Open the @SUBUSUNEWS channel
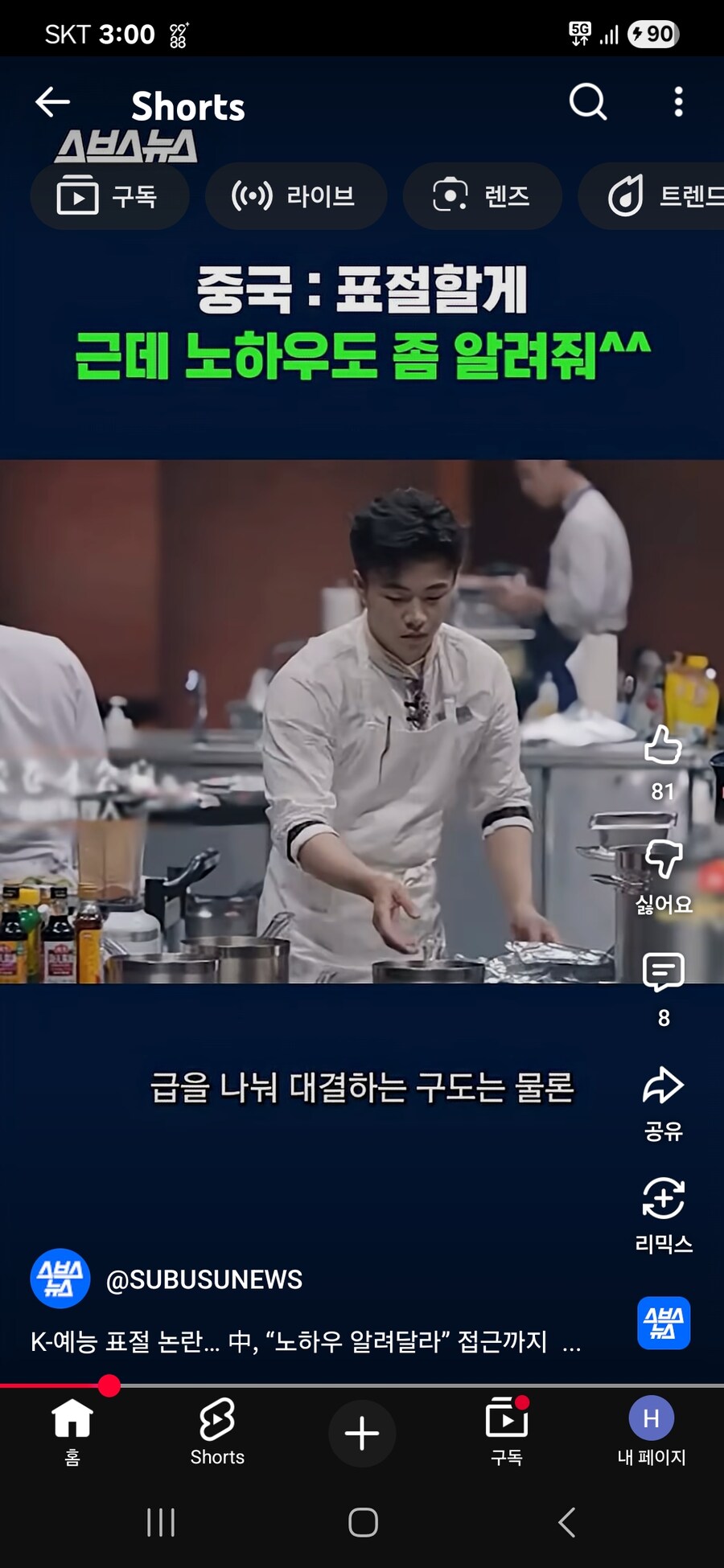The width and height of the screenshot is (724, 1568). [204, 1279]
